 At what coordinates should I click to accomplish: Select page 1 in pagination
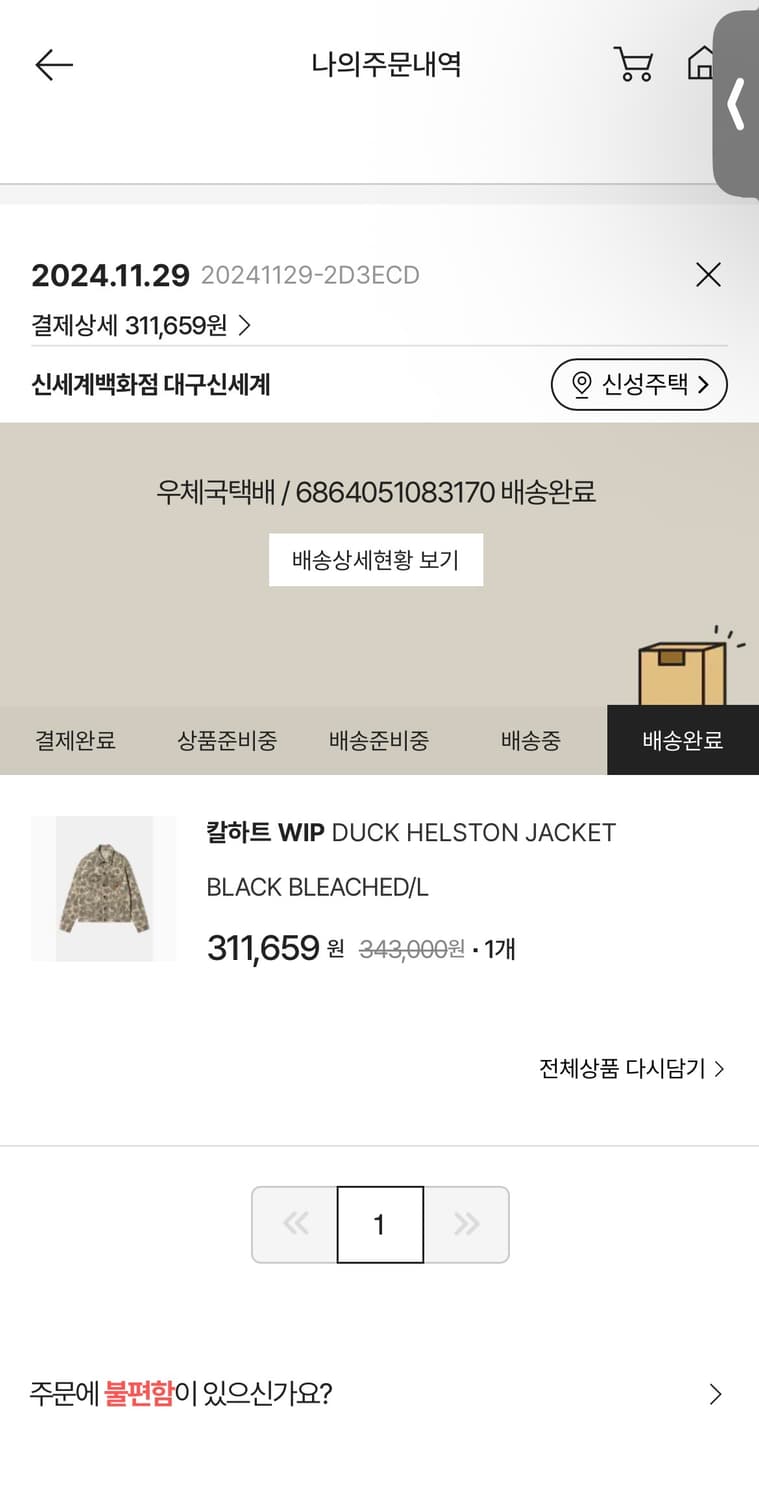point(379,1224)
